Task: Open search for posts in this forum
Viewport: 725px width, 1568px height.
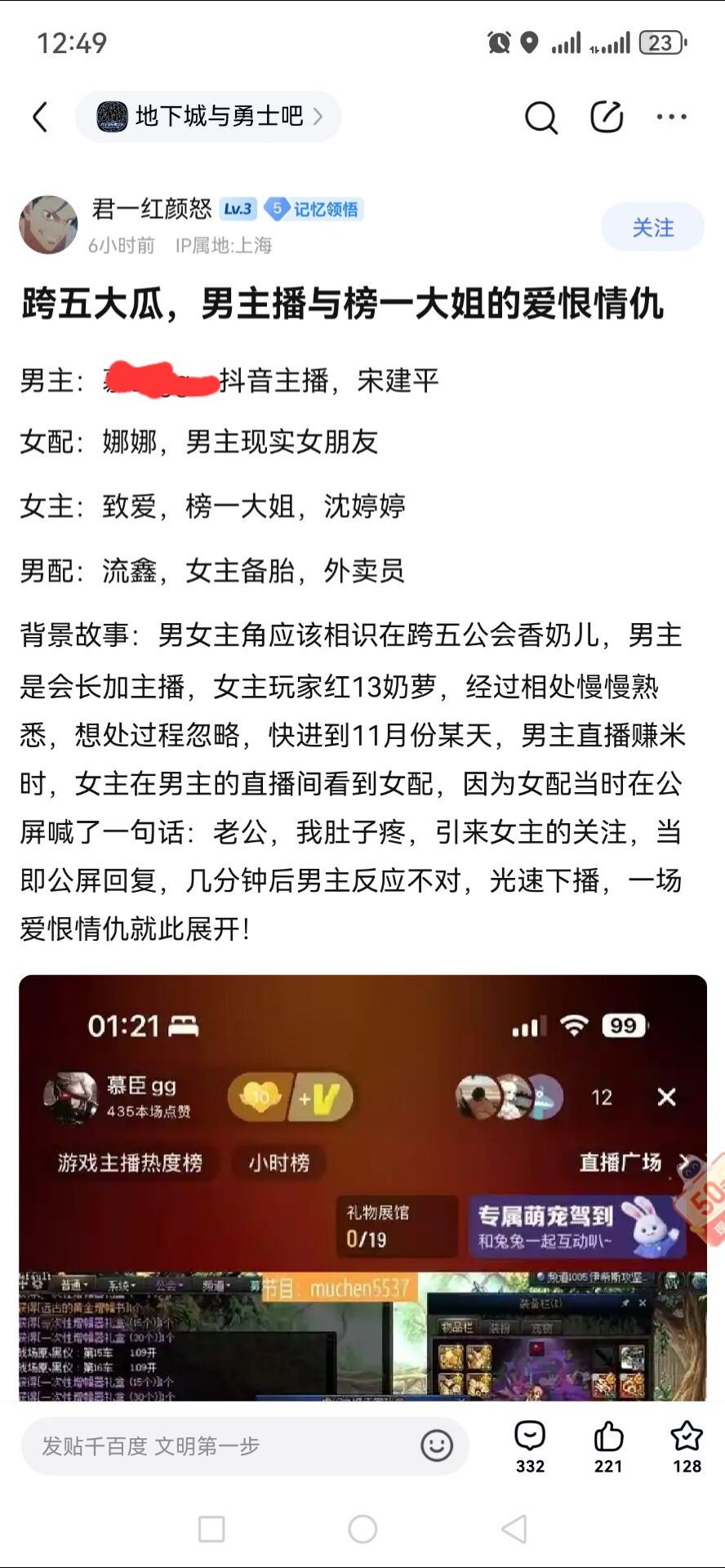Action: (540, 117)
